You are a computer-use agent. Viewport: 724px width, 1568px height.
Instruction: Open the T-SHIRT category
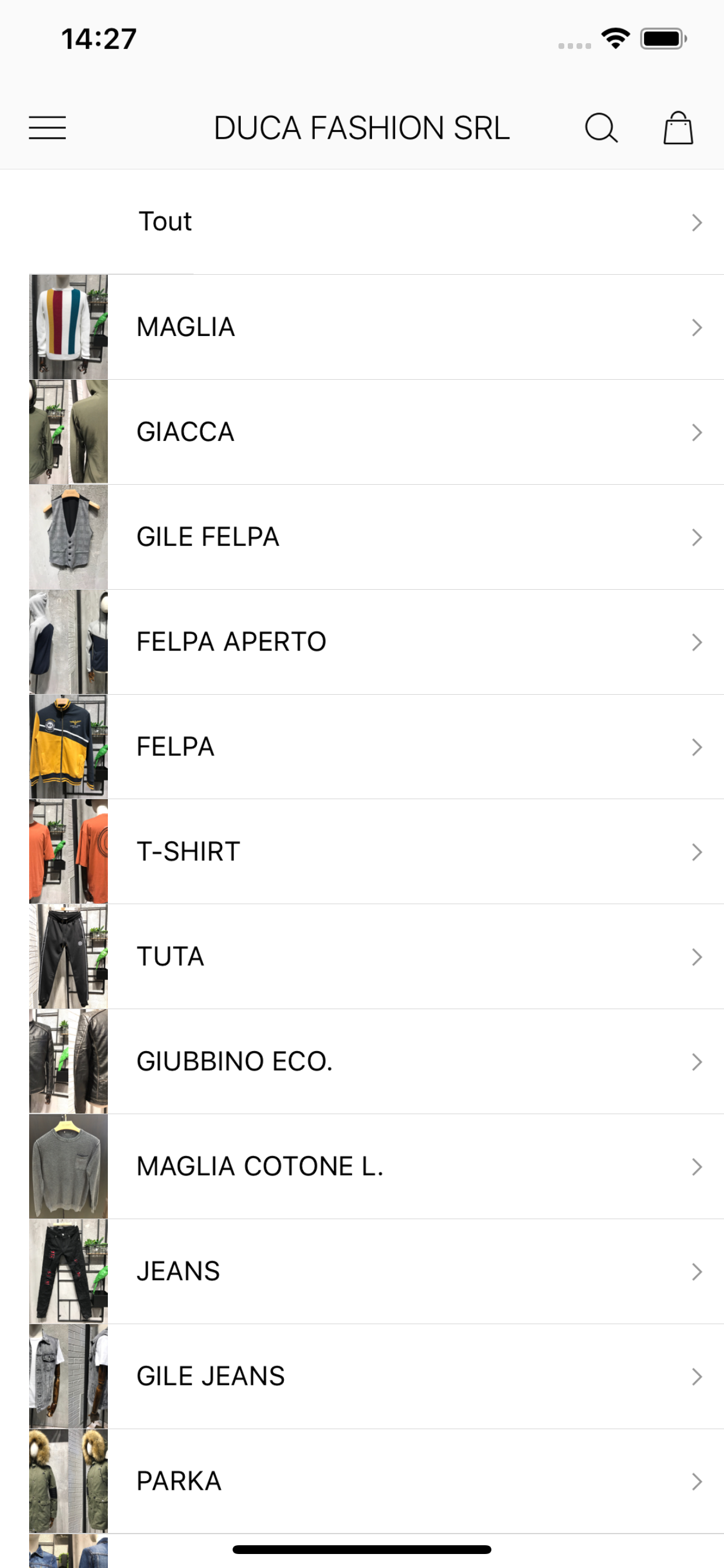(365, 852)
